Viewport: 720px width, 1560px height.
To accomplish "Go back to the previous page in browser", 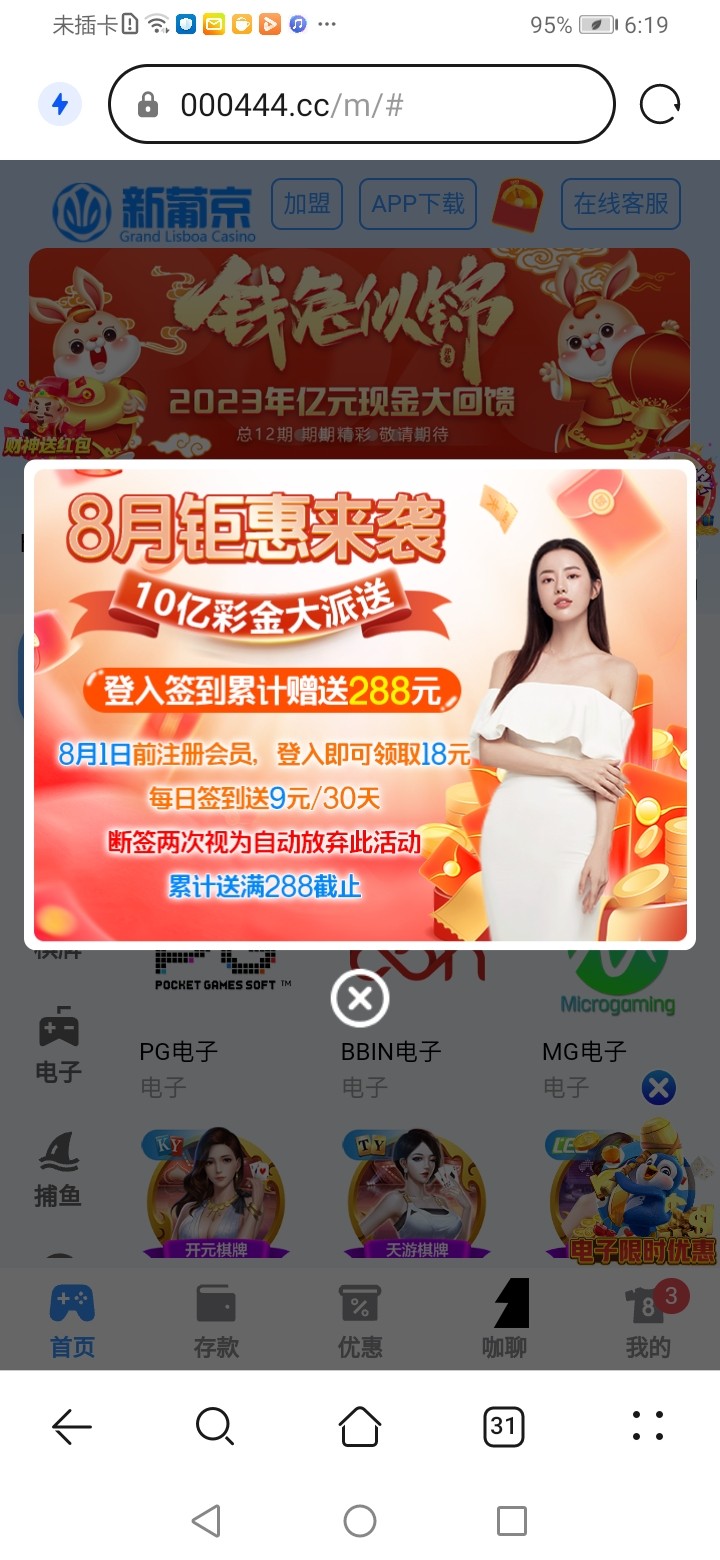I will (x=72, y=1426).
